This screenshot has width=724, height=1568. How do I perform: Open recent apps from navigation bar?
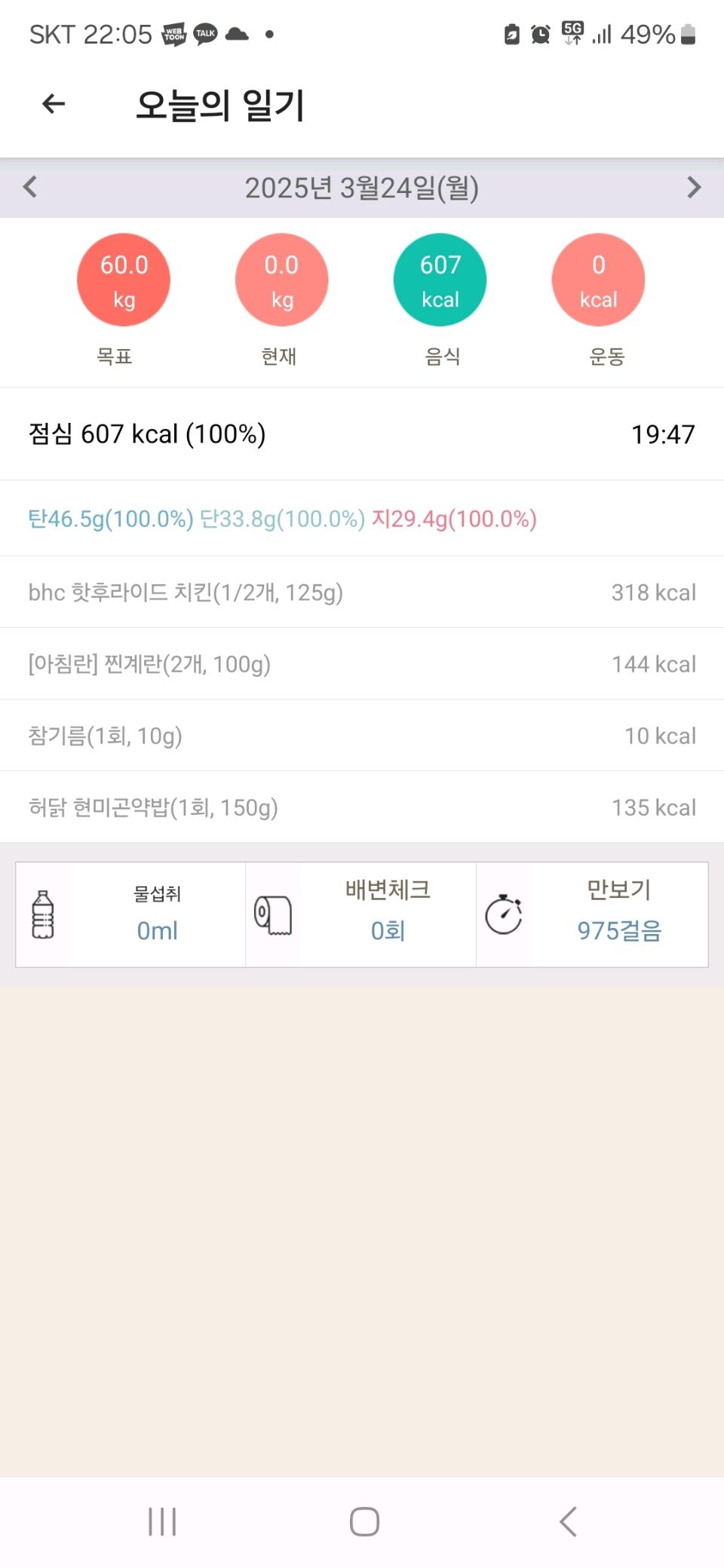(162, 1521)
